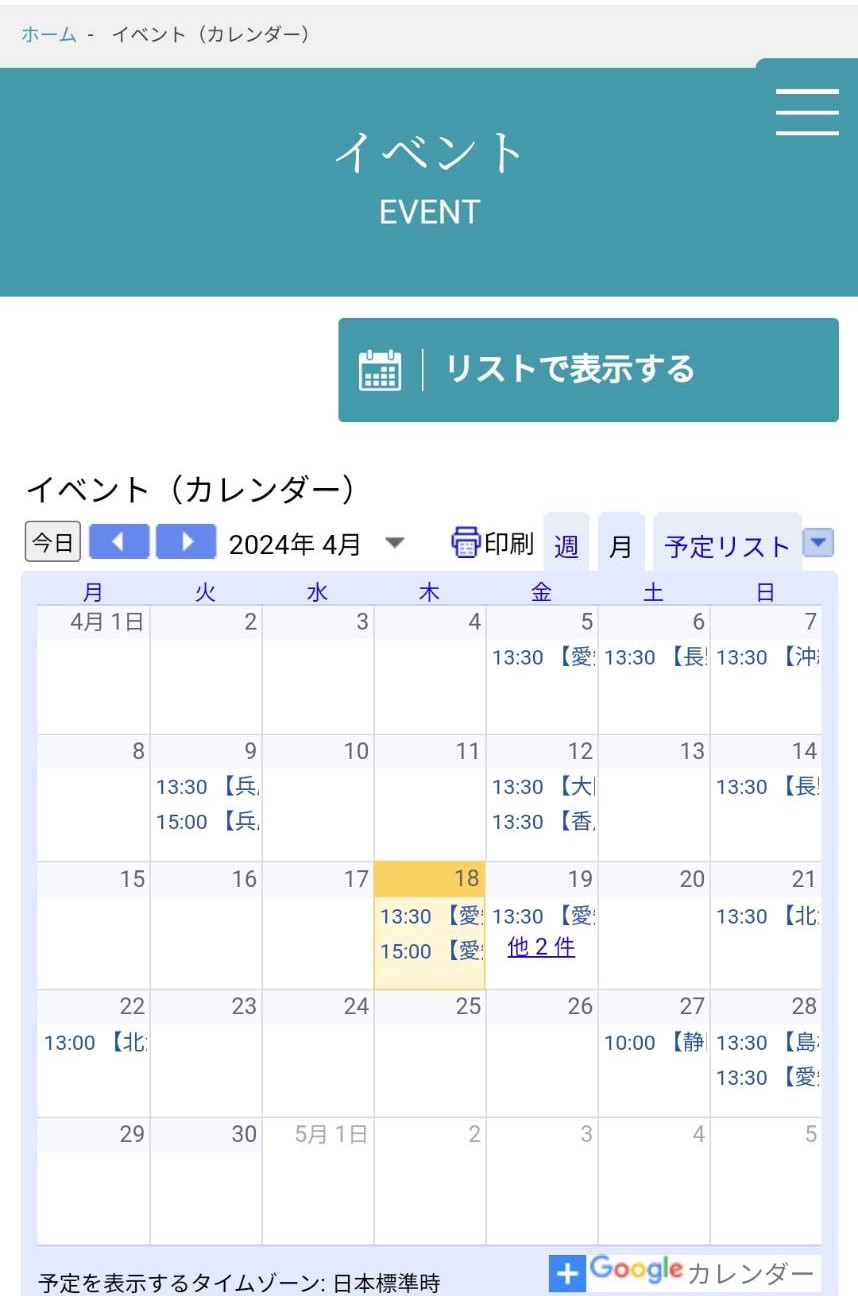Image resolution: width=858 pixels, height=1296 pixels.
Task: Open the 15:00 event on April 9
Action: (206, 822)
